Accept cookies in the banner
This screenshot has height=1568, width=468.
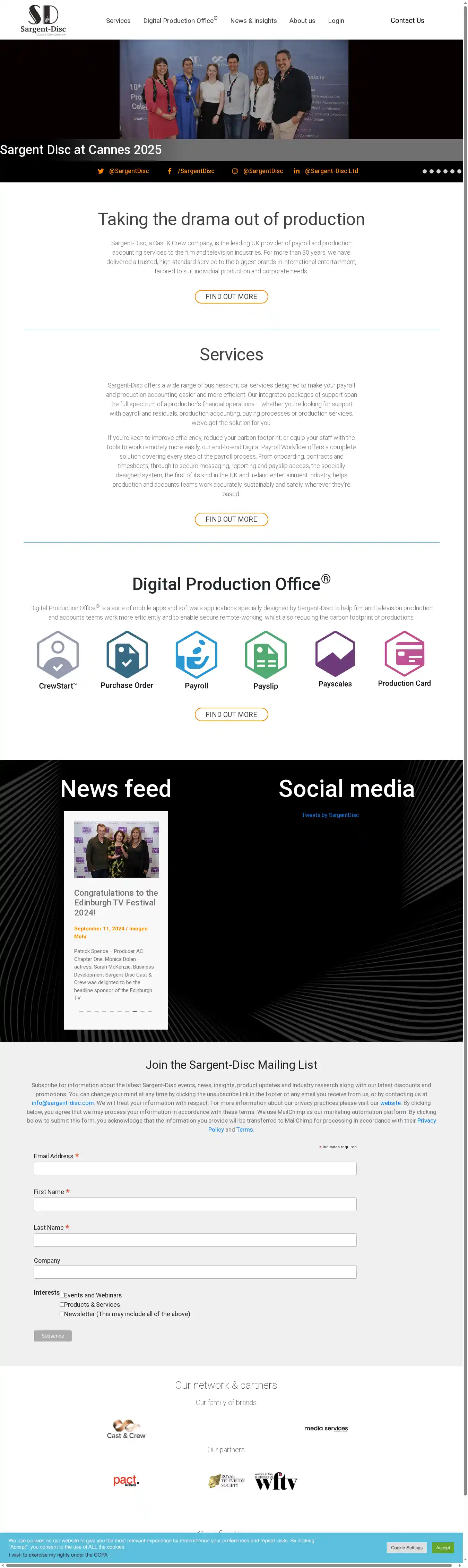tap(442, 1547)
